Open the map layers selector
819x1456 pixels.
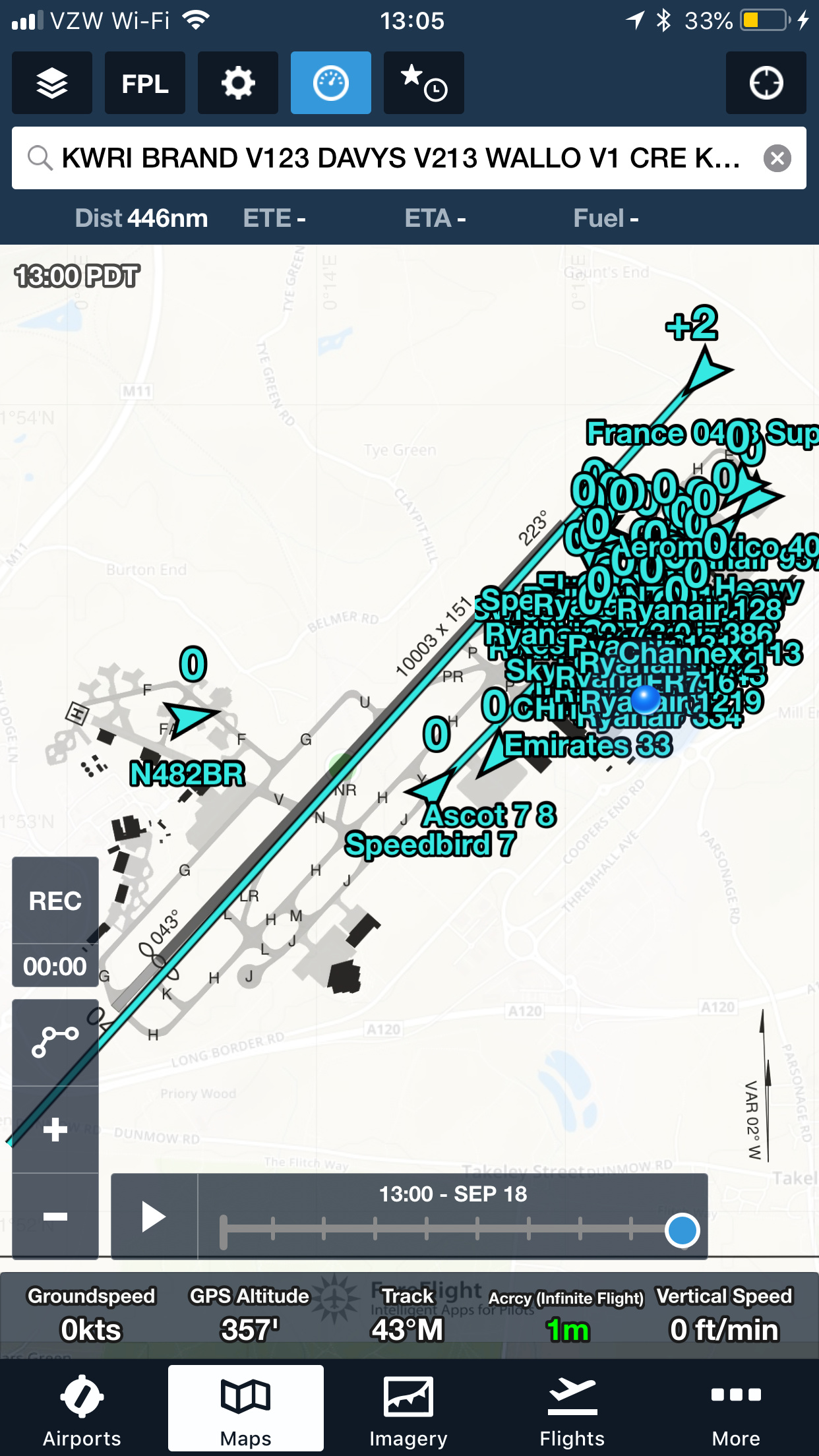point(52,83)
